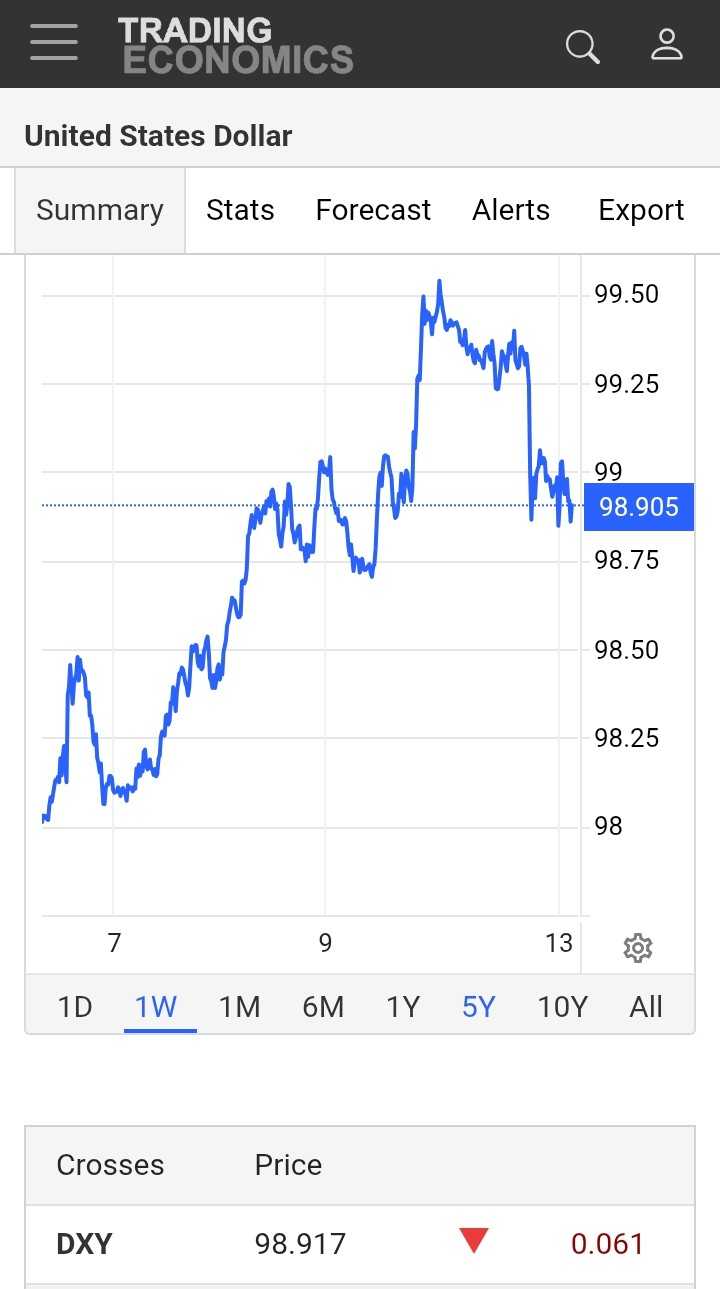Show the 1D chart range
Viewport: 720px width, 1289px height.
tap(75, 1006)
